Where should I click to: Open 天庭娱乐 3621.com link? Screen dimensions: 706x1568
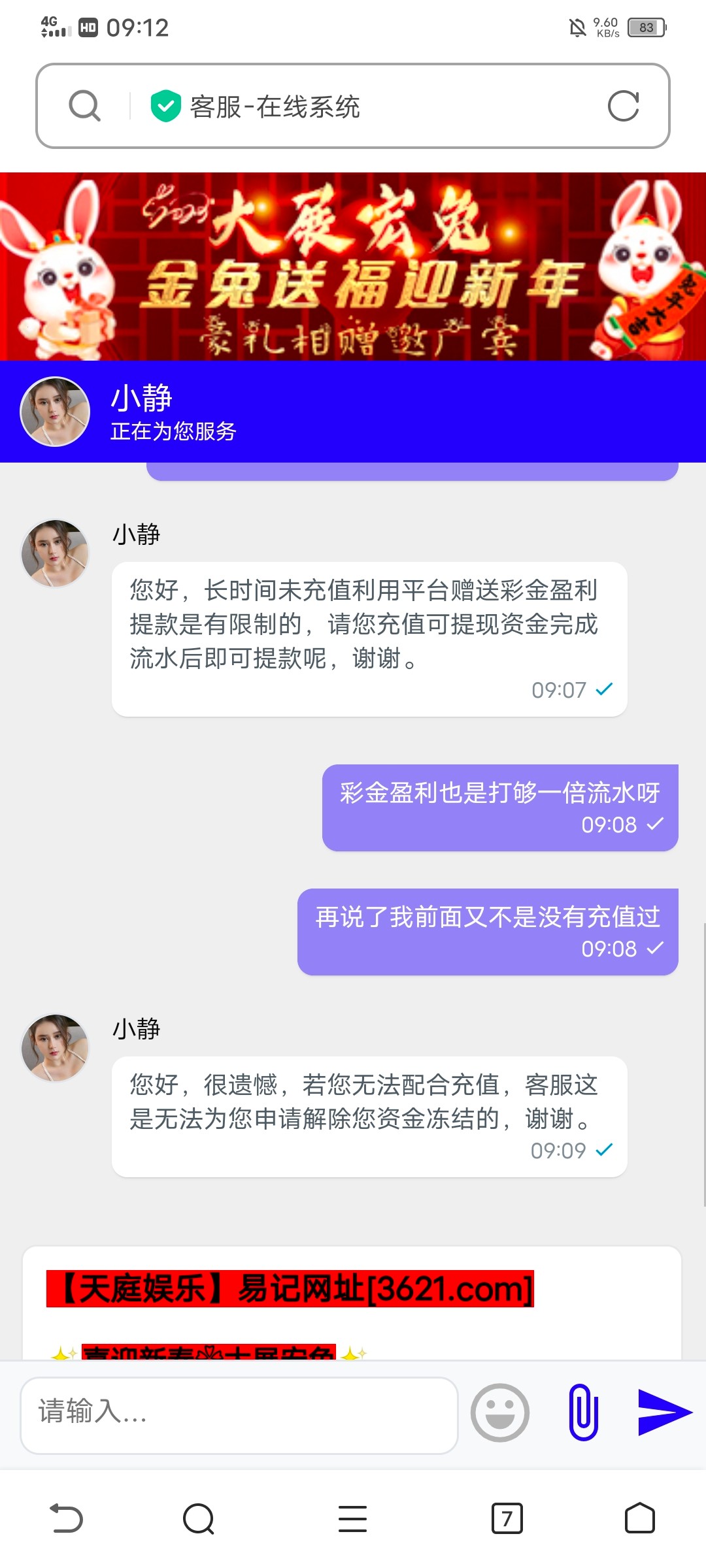tap(290, 1288)
